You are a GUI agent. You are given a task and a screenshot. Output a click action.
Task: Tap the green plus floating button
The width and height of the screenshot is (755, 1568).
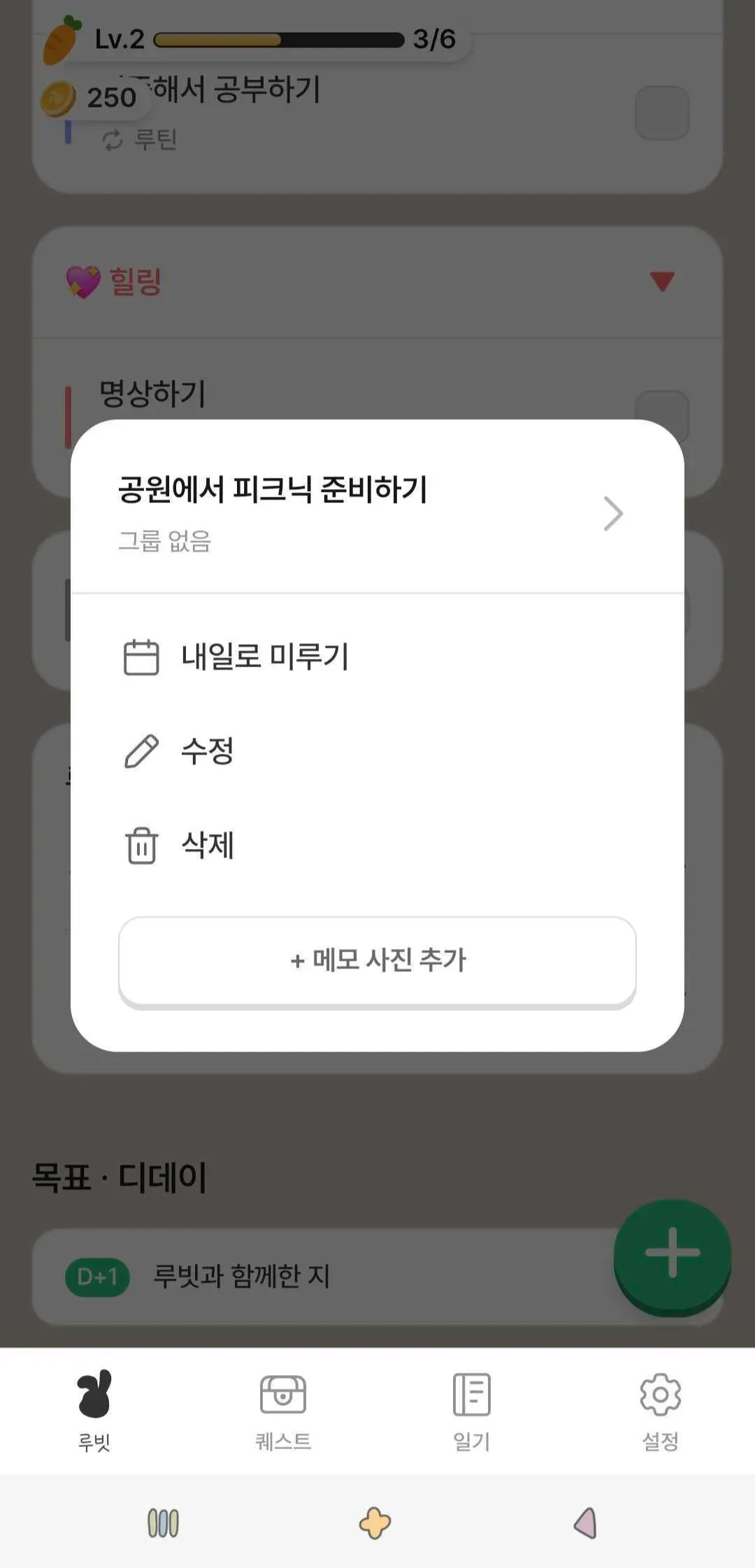coord(672,1255)
